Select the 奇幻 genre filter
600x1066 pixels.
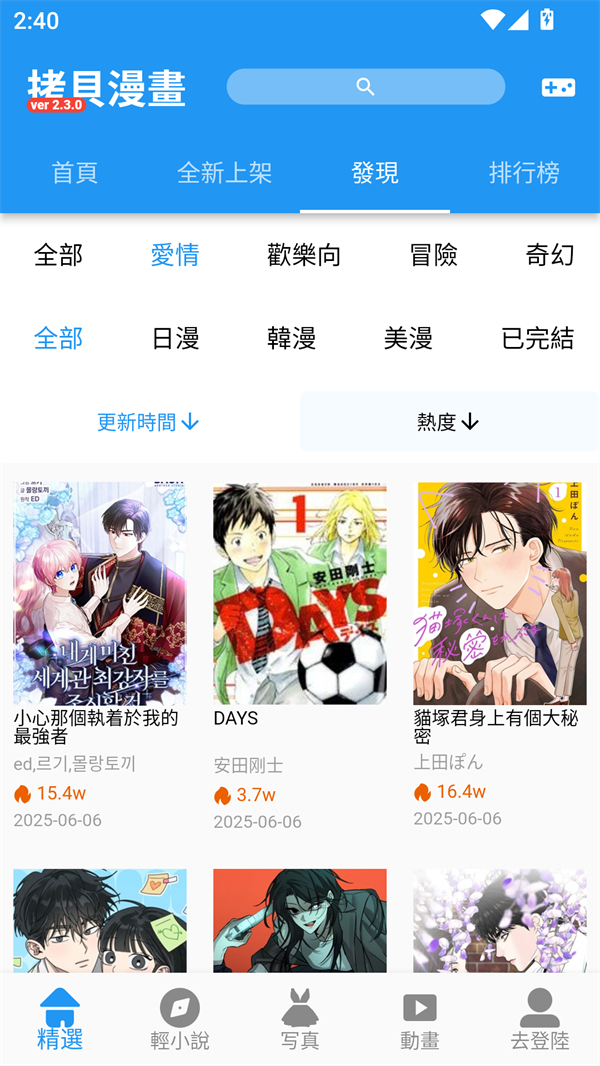(550, 255)
